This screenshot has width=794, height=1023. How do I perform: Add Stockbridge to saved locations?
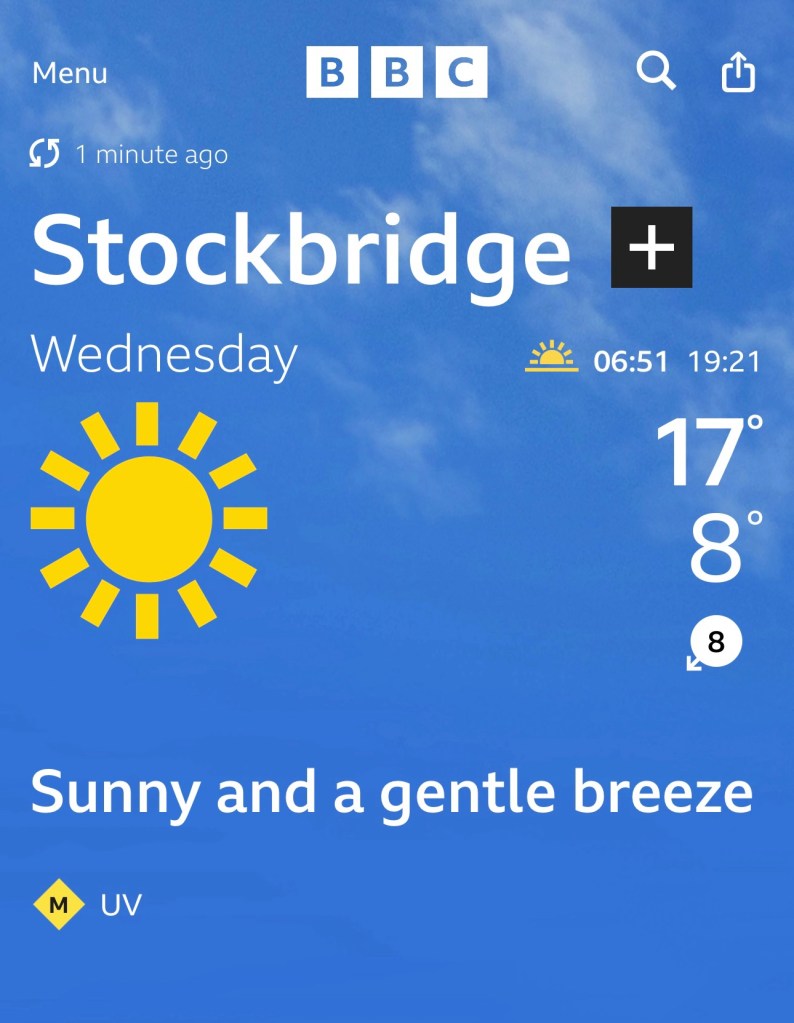point(651,247)
